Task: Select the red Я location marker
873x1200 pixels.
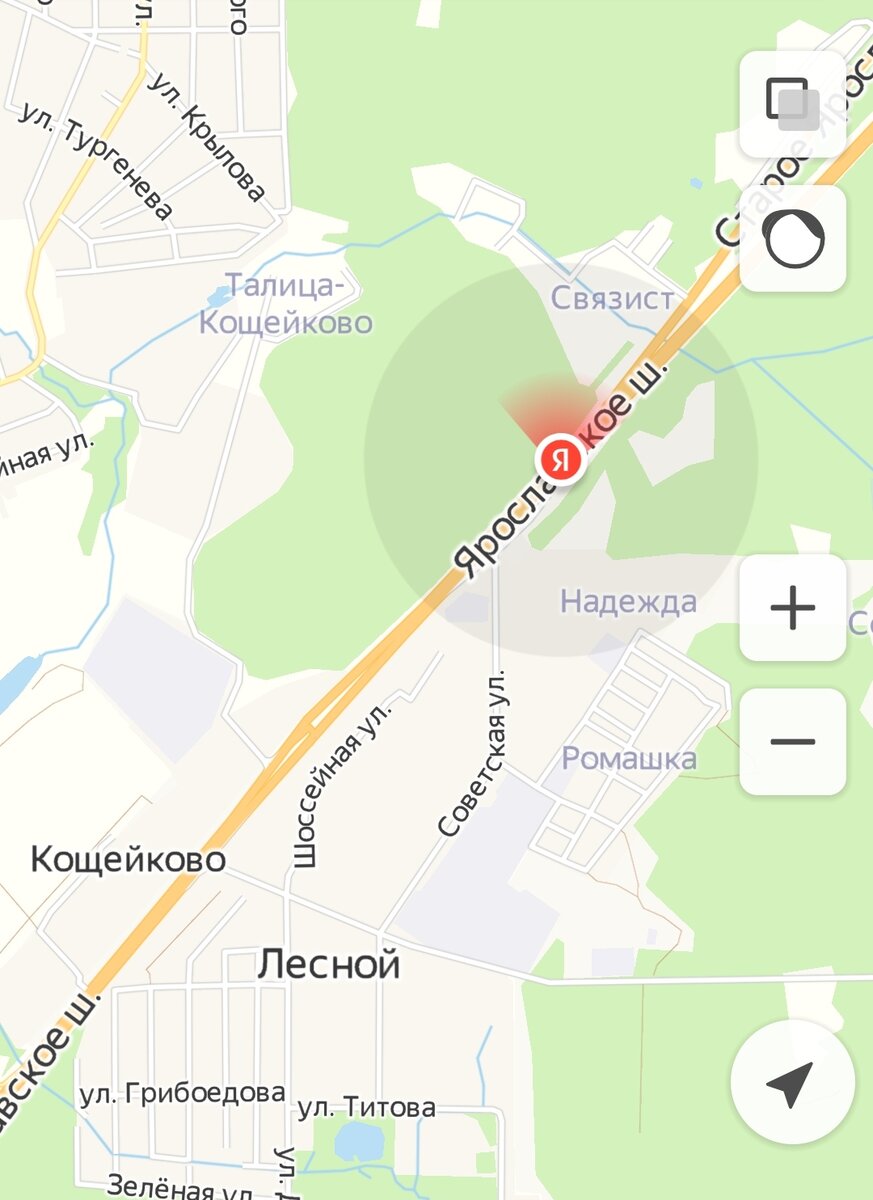Action: point(560,460)
